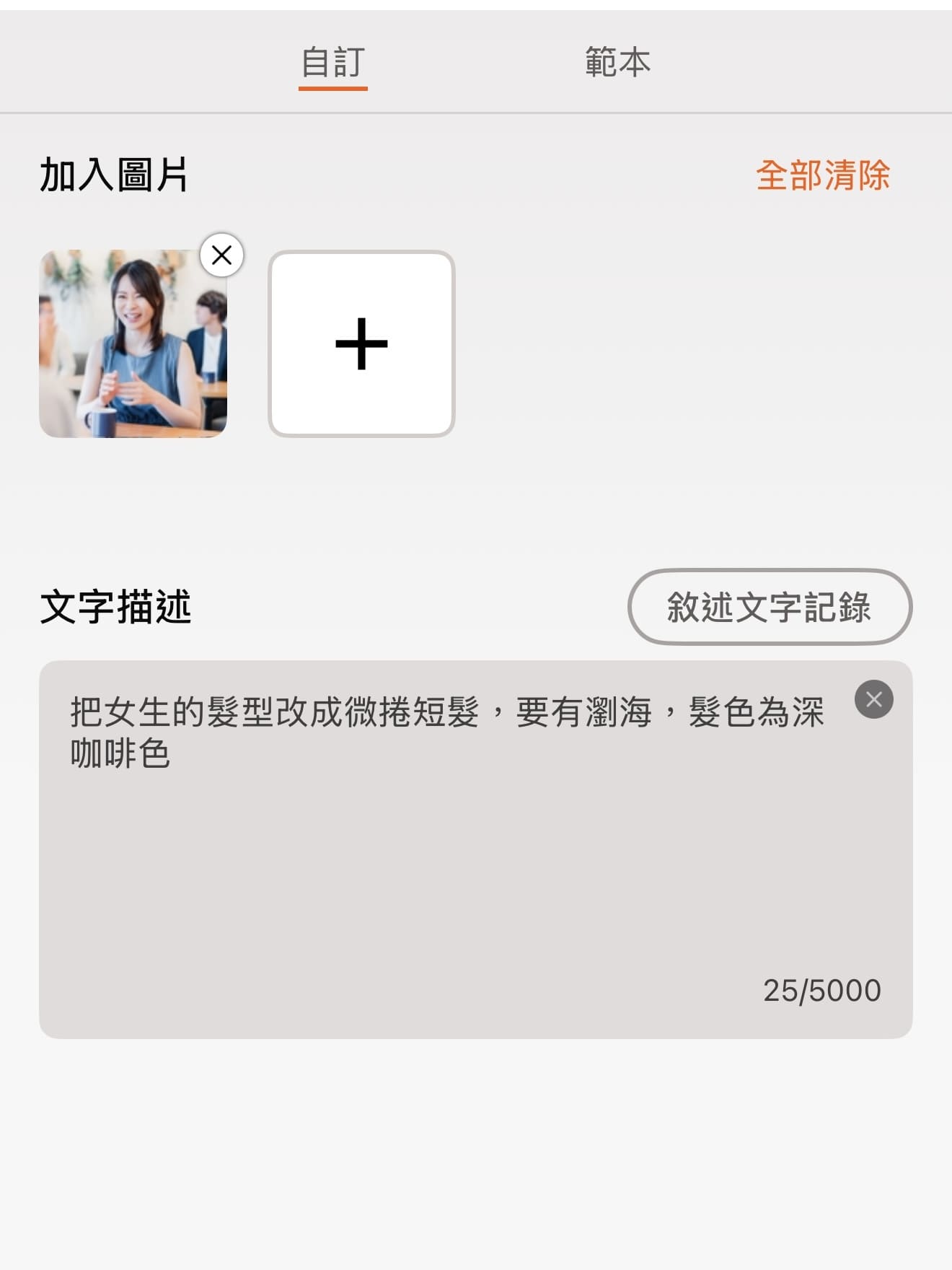This screenshot has height=1270, width=952.
Task: Tap the 25/5000 character counter
Action: pyautogui.click(x=822, y=992)
